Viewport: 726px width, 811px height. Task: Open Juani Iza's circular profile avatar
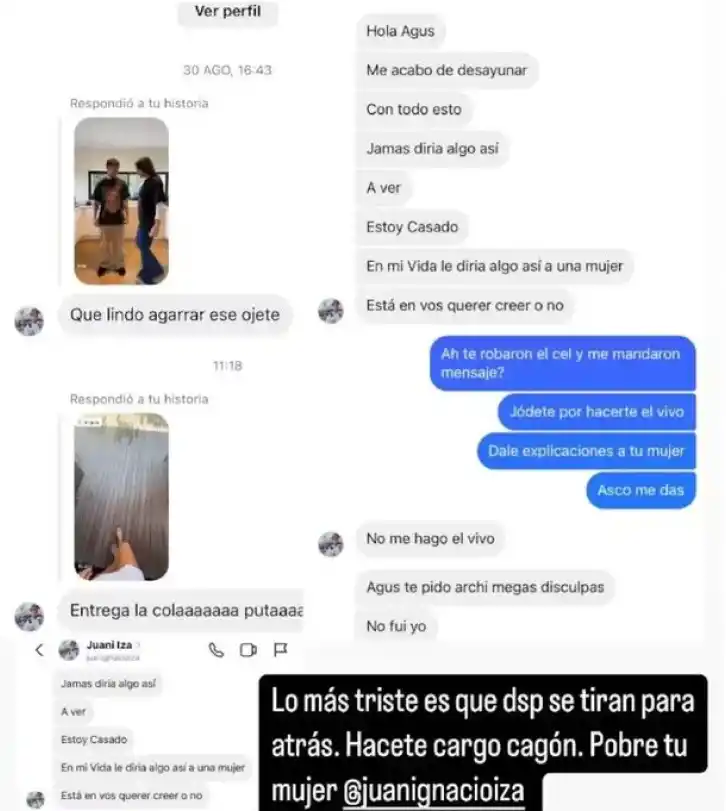pyautogui.click(x=69, y=650)
